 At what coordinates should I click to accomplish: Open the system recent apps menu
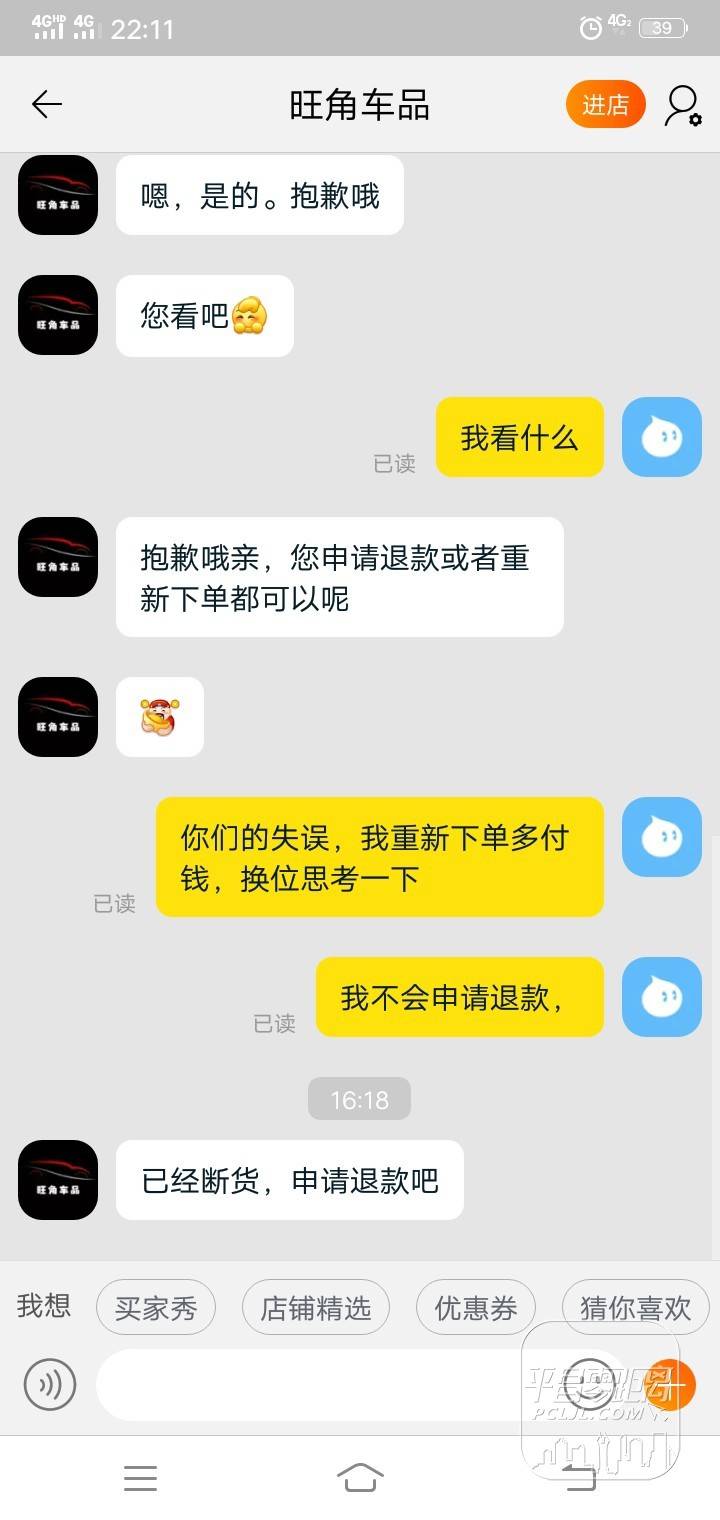[x=140, y=1477]
